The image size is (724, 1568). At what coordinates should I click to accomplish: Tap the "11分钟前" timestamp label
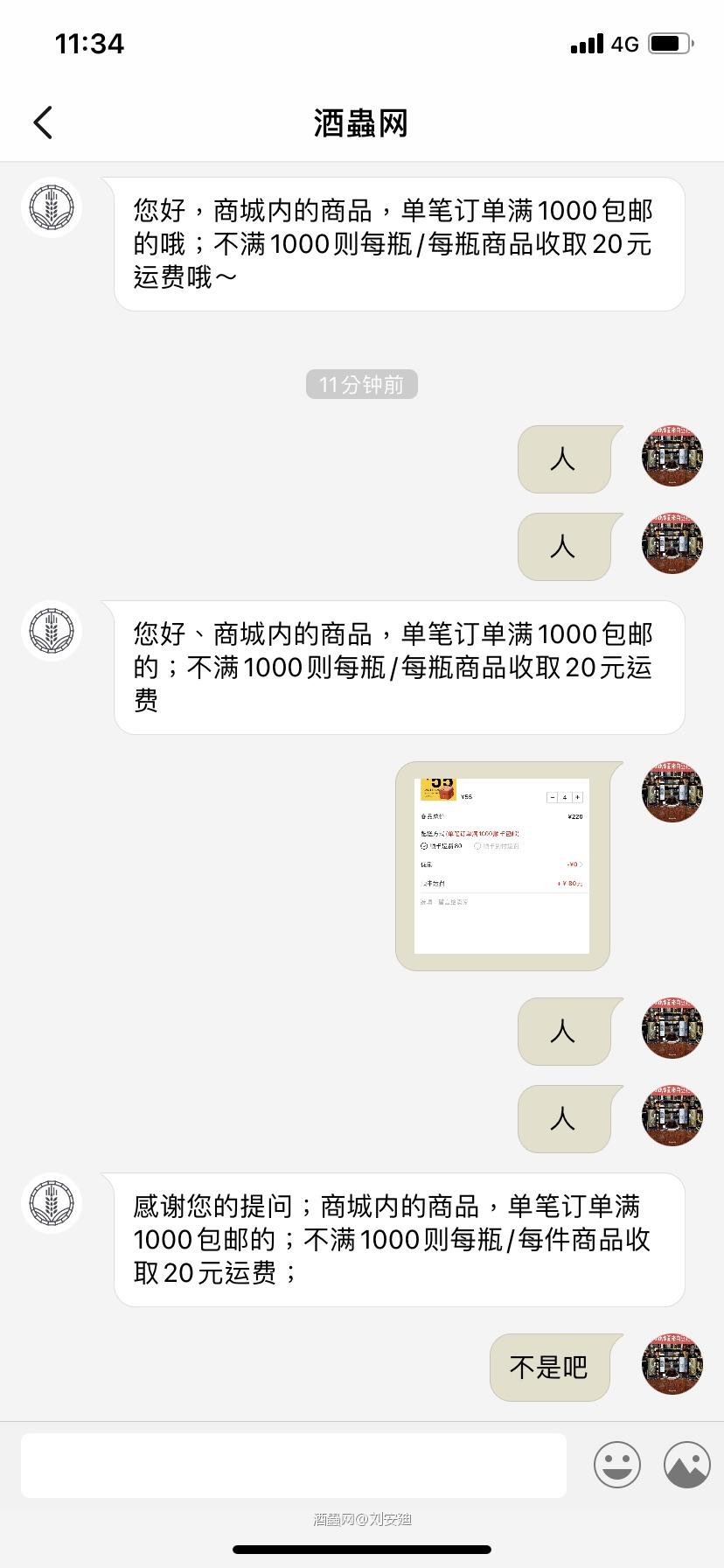(361, 384)
